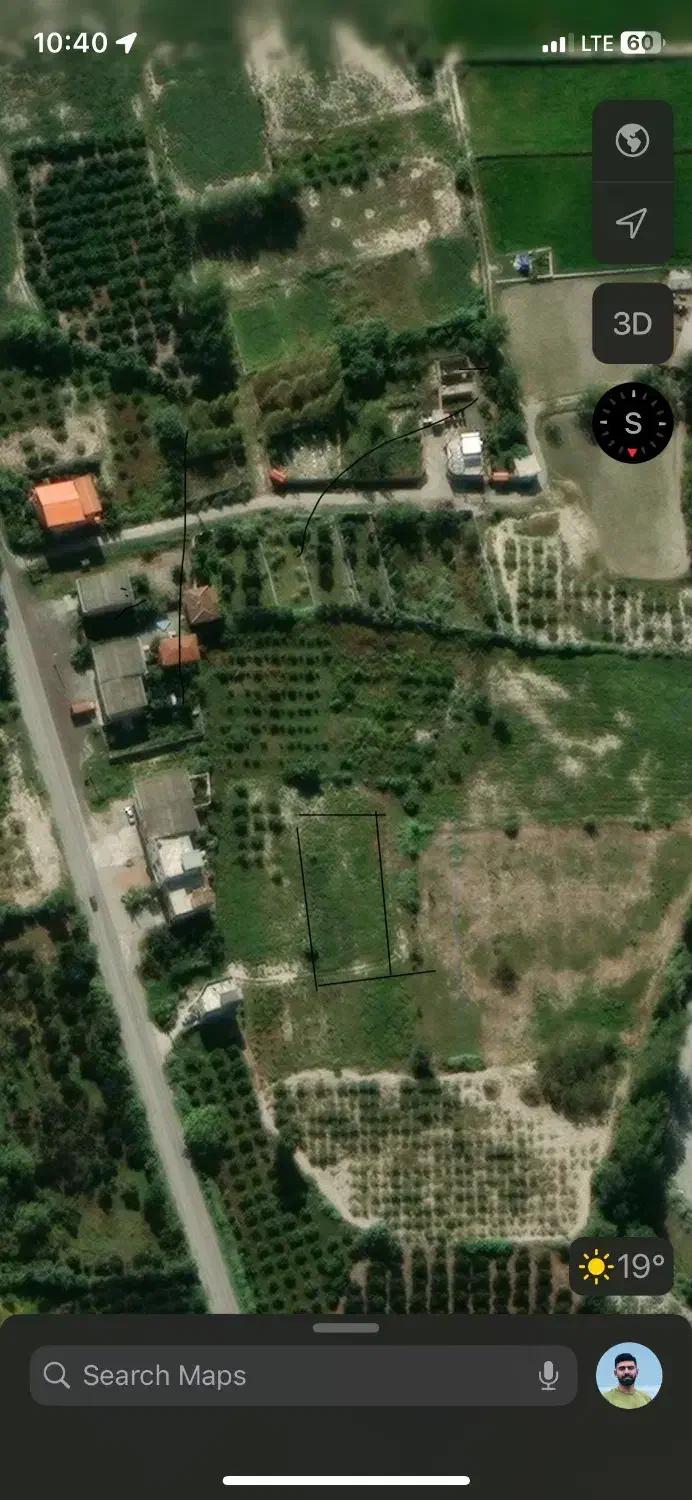Image resolution: width=692 pixels, height=1500 pixels.
Task: Open the Search Maps field
Action: [x=290, y=1375]
